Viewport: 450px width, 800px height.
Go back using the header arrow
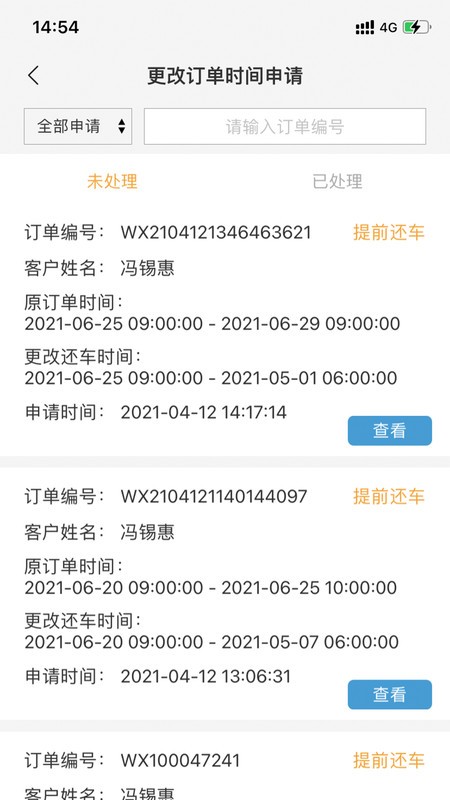(x=34, y=76)
